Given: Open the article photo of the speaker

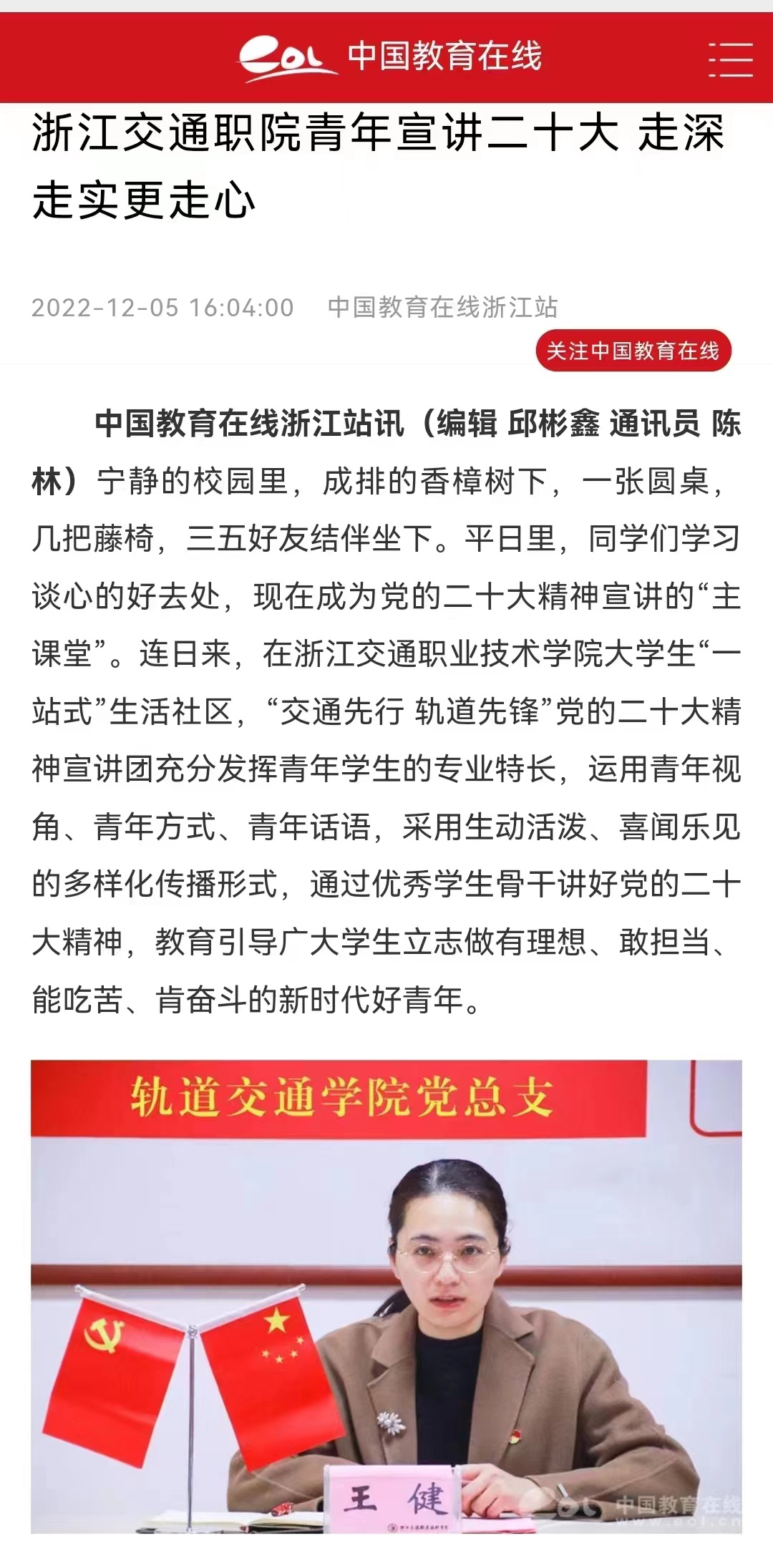Looking at the screenshot, I should point(386,1295).
